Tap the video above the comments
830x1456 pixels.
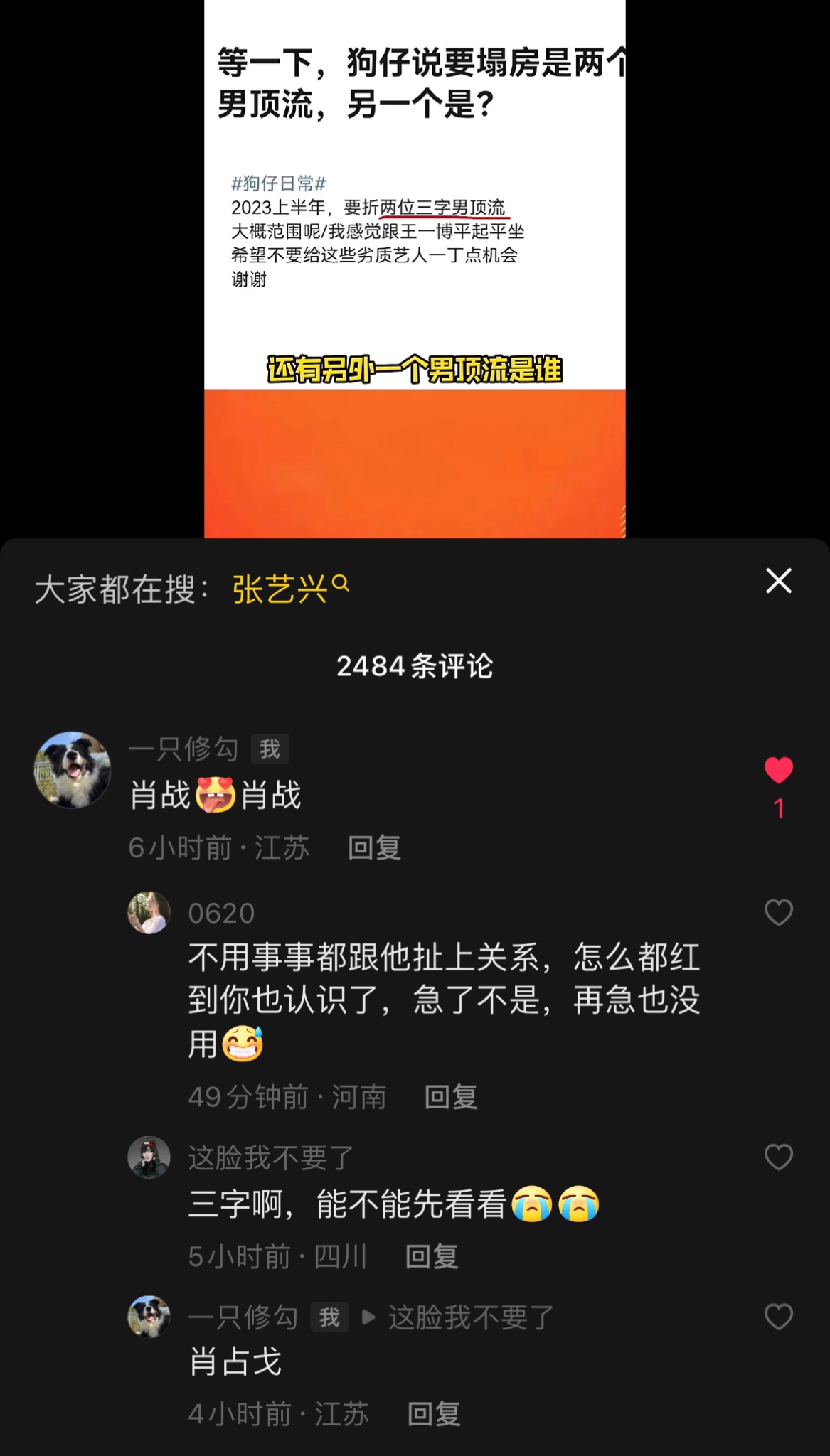(x=415, y=270)
